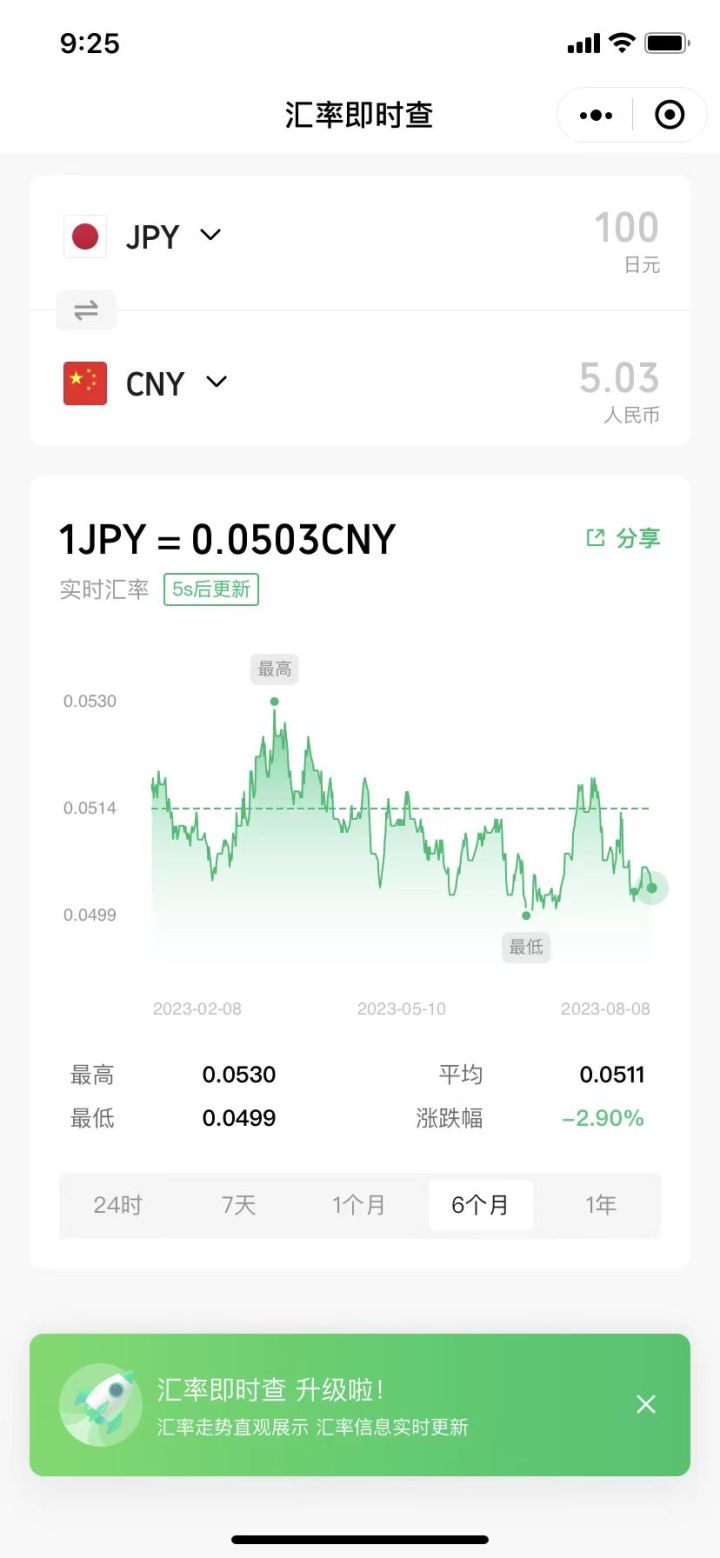This screenshot has width=720, height=1558.
Task: Dismiss the 汇率即时查 升级啦 banner
Action: tap(646, 1404)
